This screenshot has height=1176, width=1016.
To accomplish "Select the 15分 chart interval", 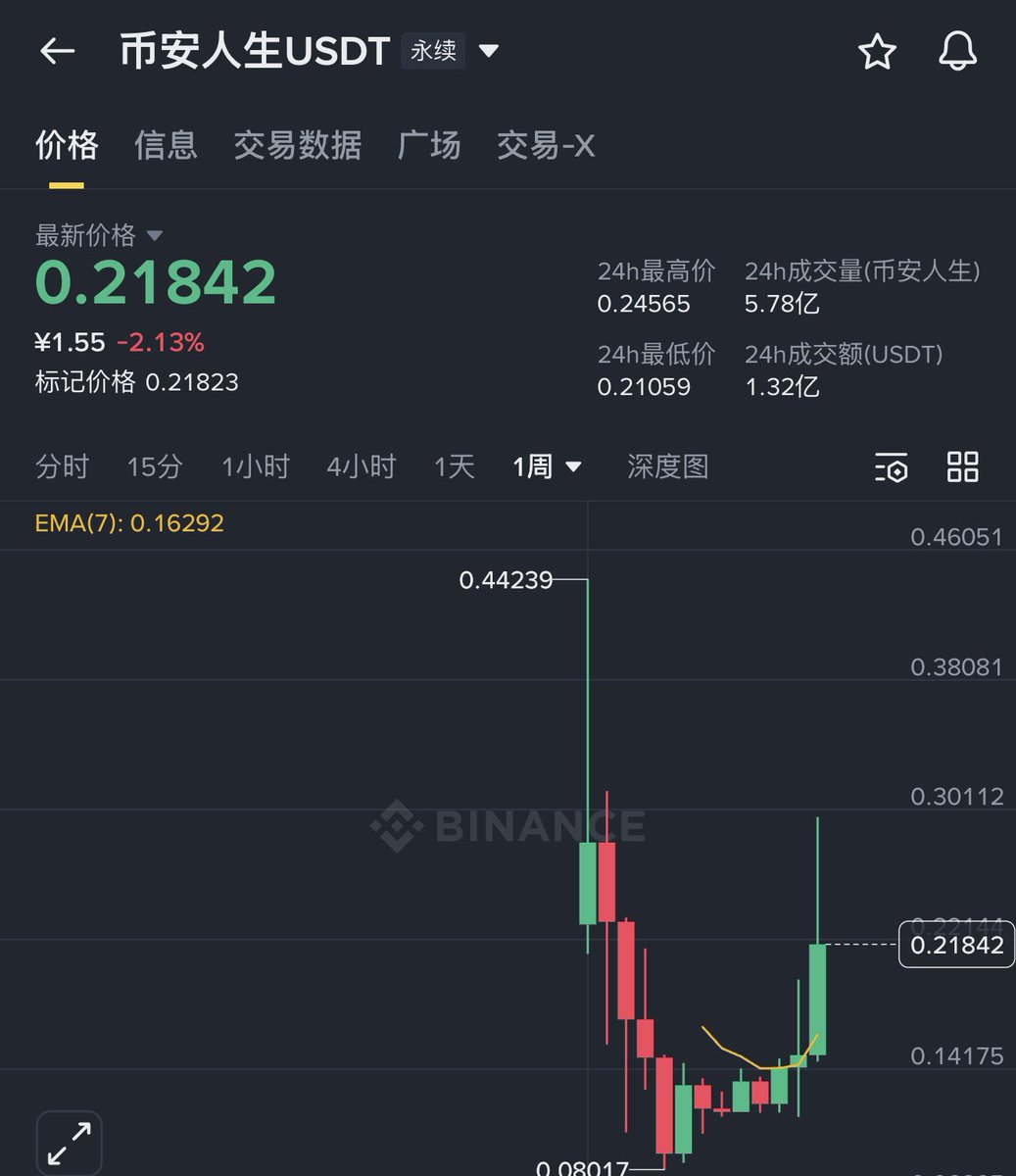I will [155, 466].
